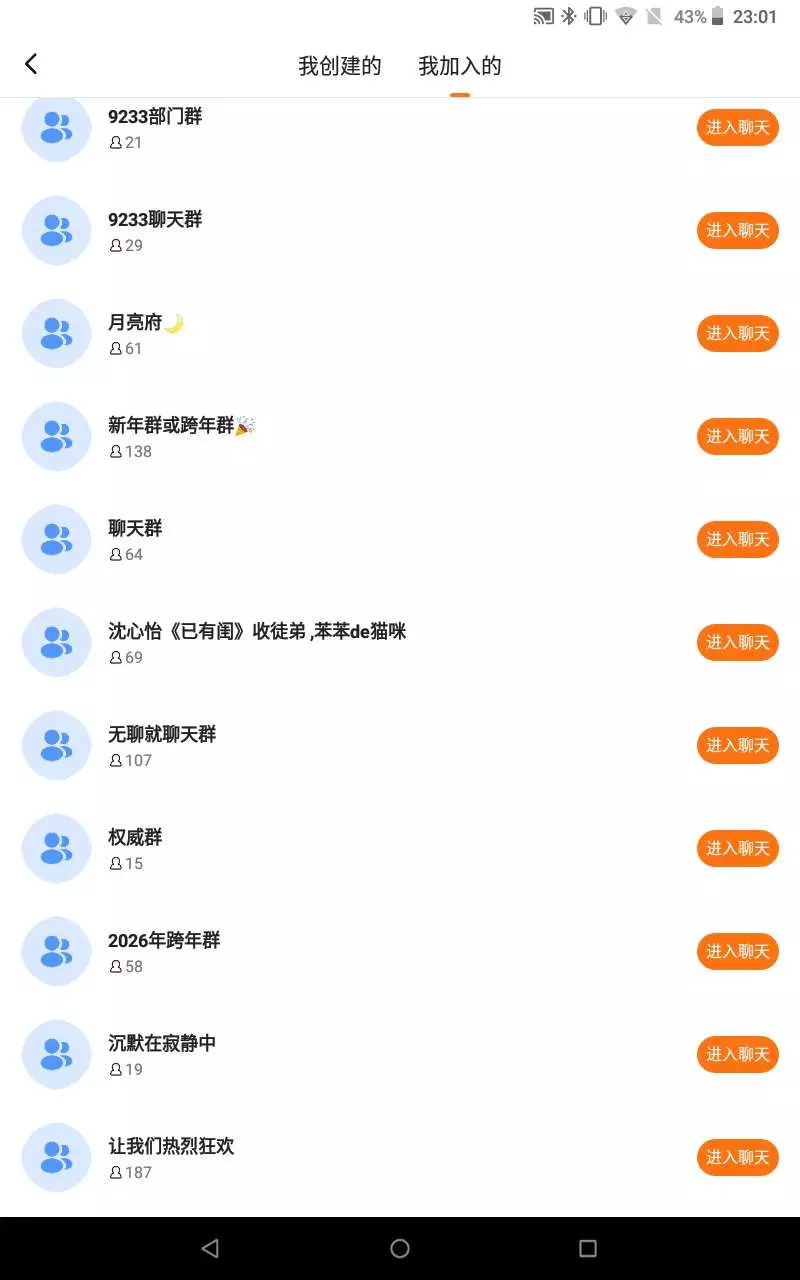Tap 进入聊天 beside 让我们热烈狂欢
This screenshot has height=1280, width=800.
pos(737,1158)
